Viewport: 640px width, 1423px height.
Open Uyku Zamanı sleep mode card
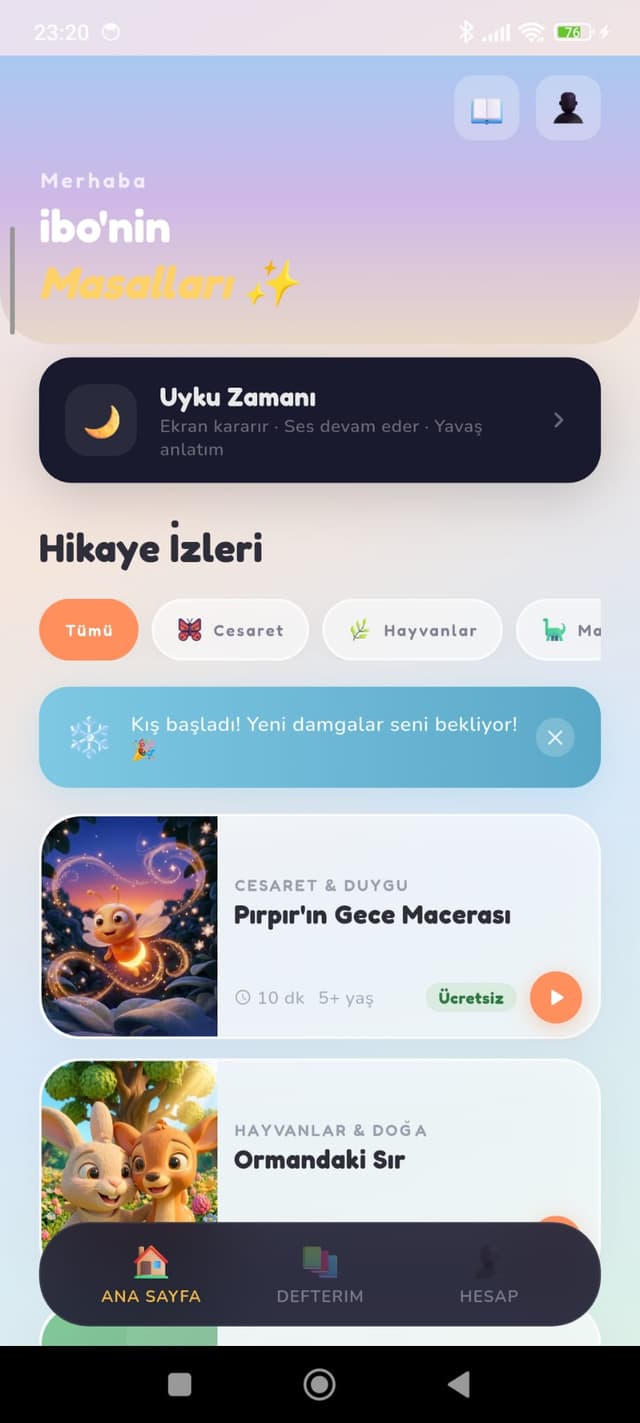point(320,420)
